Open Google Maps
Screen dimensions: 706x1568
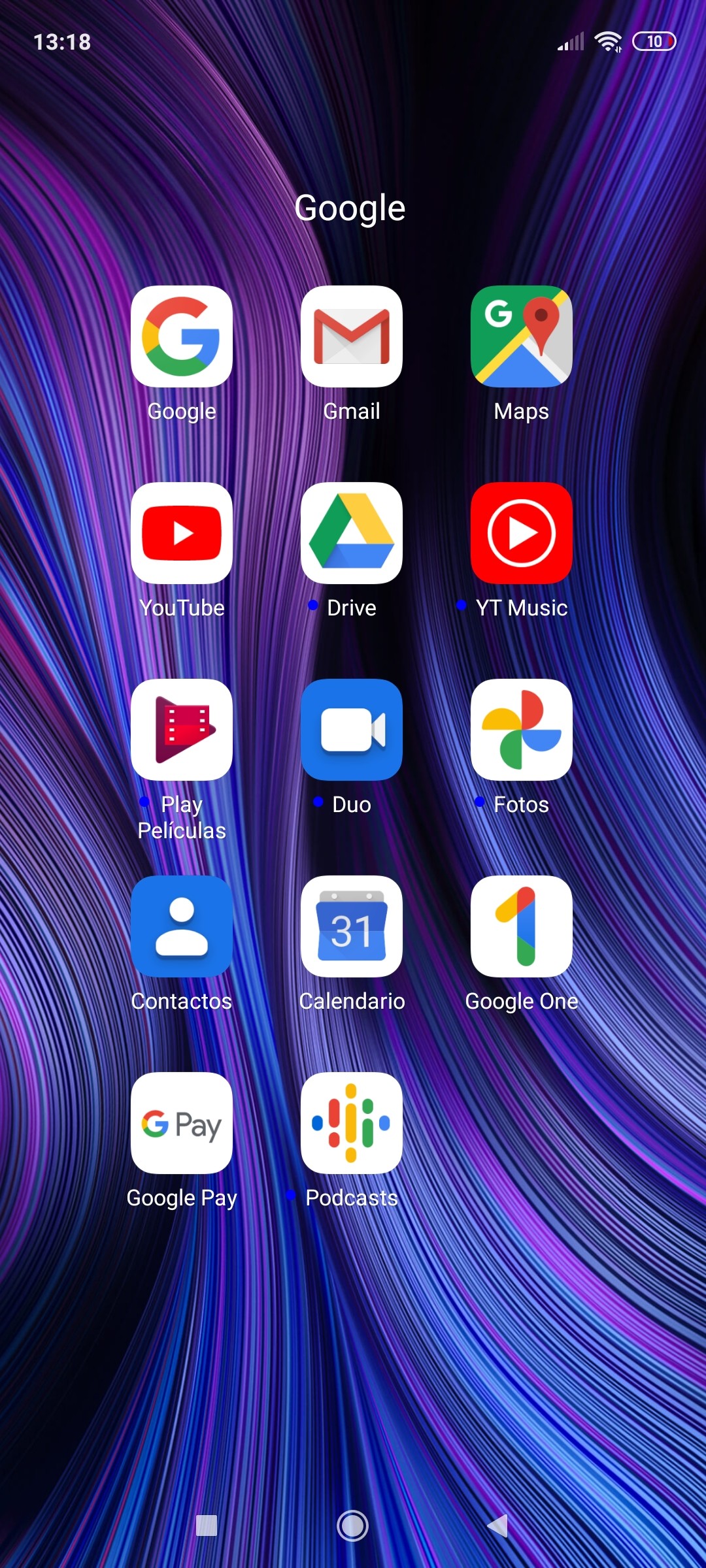pos(522,336)
